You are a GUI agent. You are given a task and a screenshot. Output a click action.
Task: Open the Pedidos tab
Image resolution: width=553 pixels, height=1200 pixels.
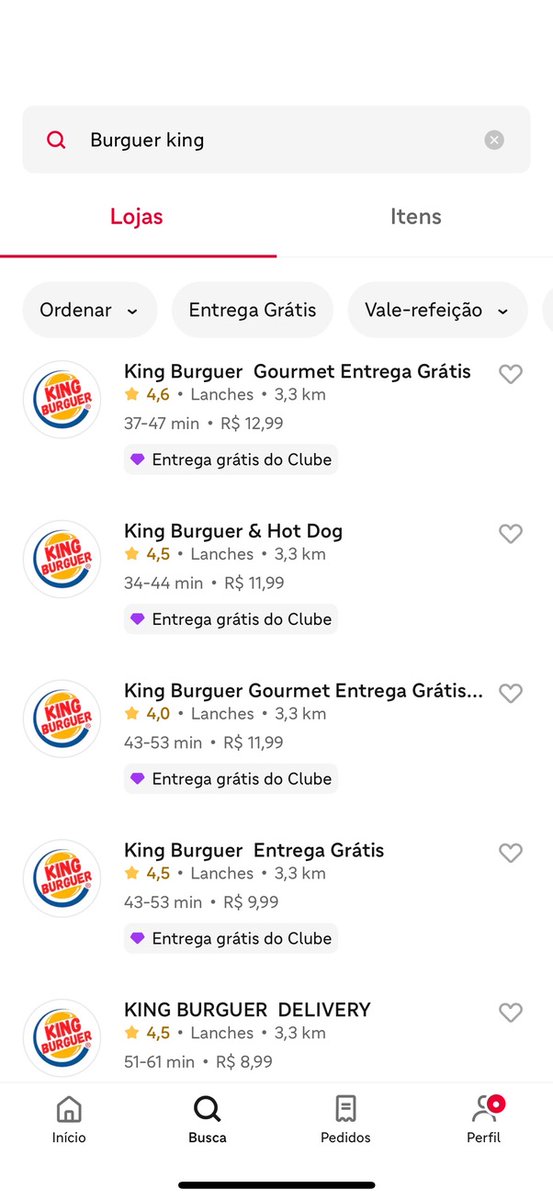coord(346,1119)
